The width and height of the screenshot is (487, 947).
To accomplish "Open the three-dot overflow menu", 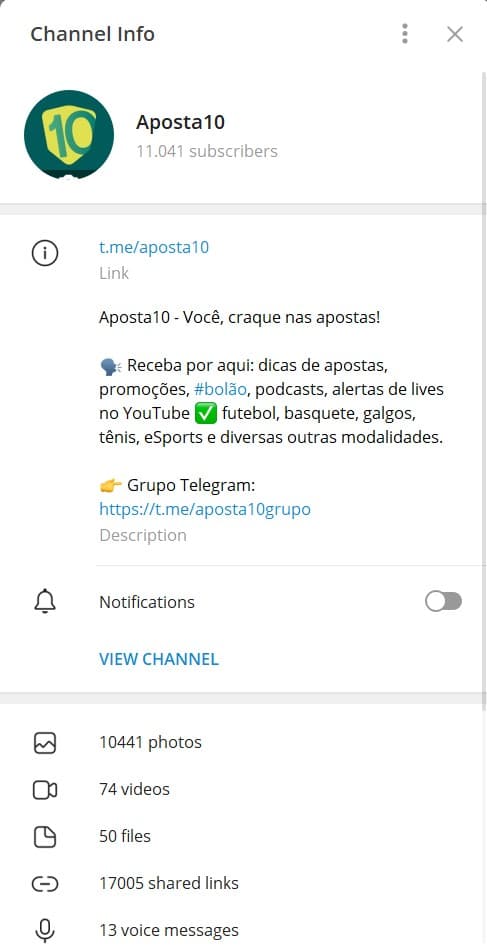I will pyautogui.click(x=405, y=34).
